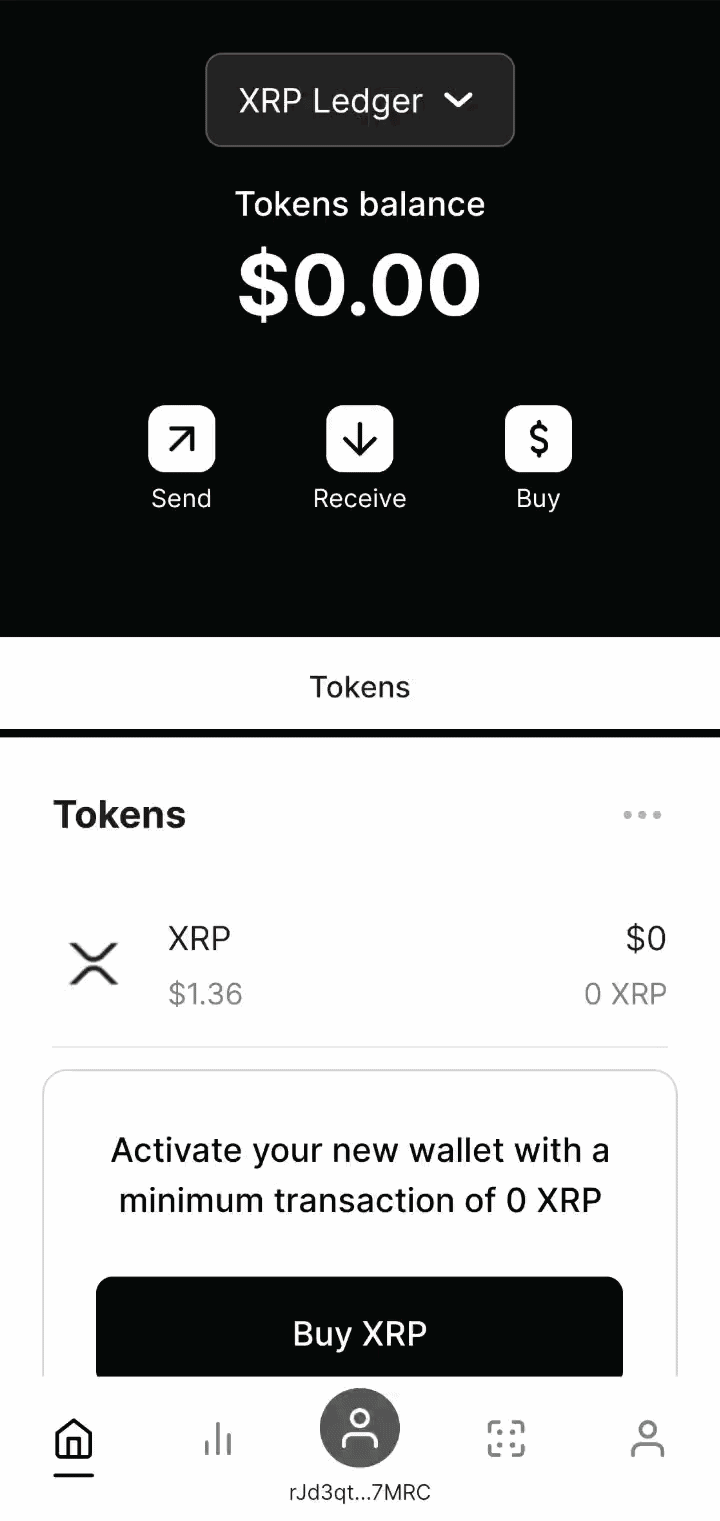Select the XRP token row
The width and height of the screenshot is (720, 1521).
(360, 963)
